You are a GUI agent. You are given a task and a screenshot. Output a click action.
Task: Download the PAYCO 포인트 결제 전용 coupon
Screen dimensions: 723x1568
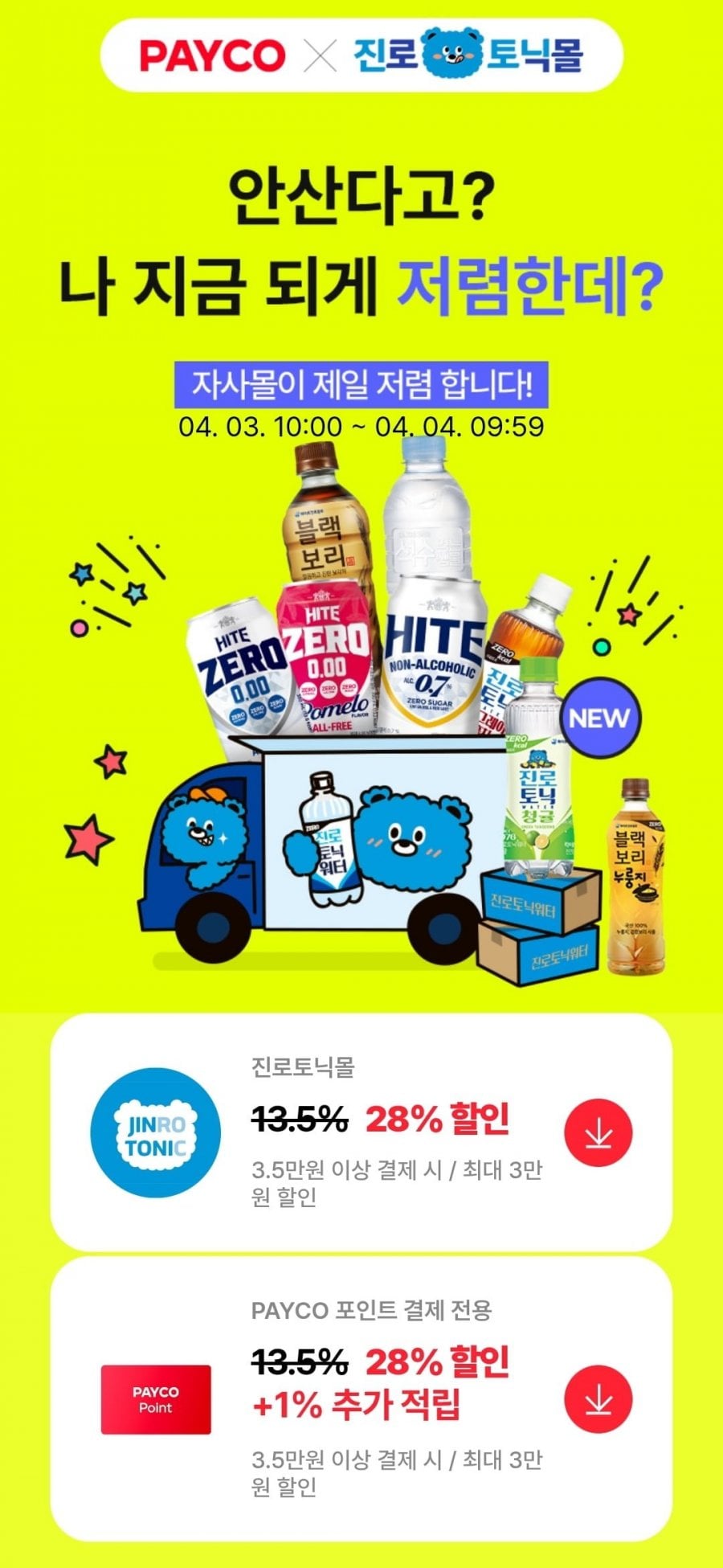[x=598, y=1399]
